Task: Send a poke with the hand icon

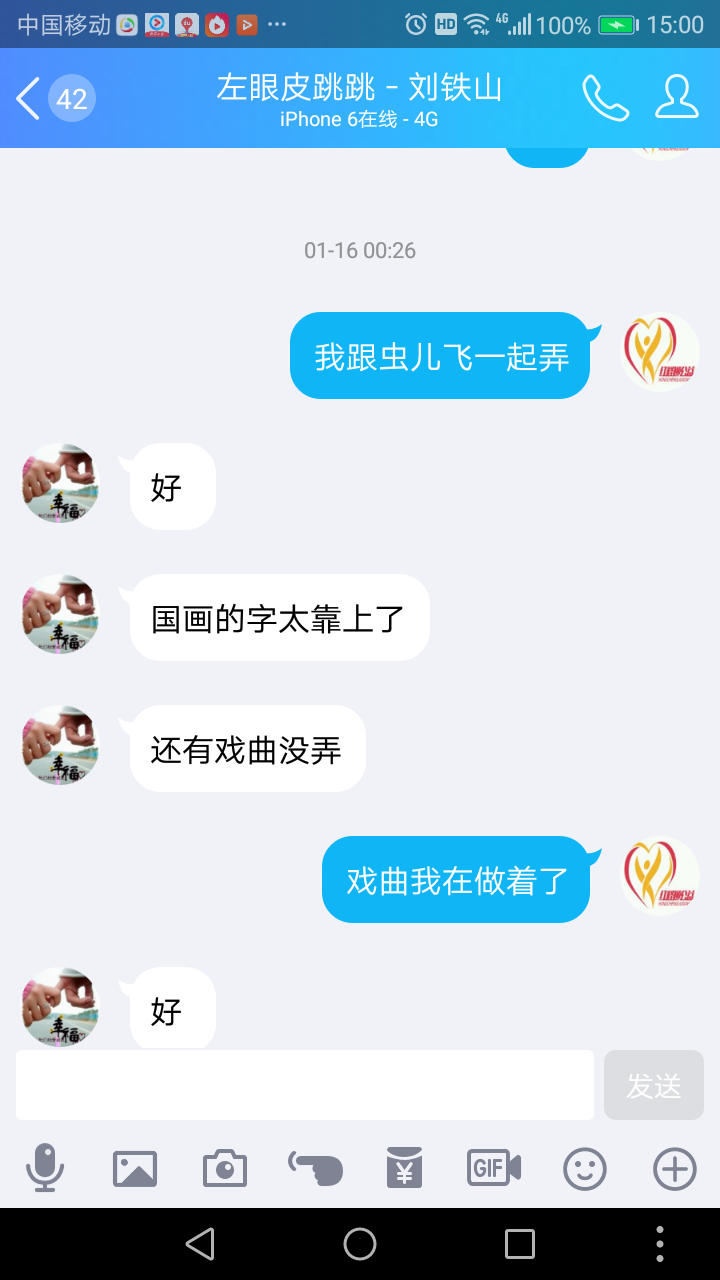Action: [x=315, y=1167]
